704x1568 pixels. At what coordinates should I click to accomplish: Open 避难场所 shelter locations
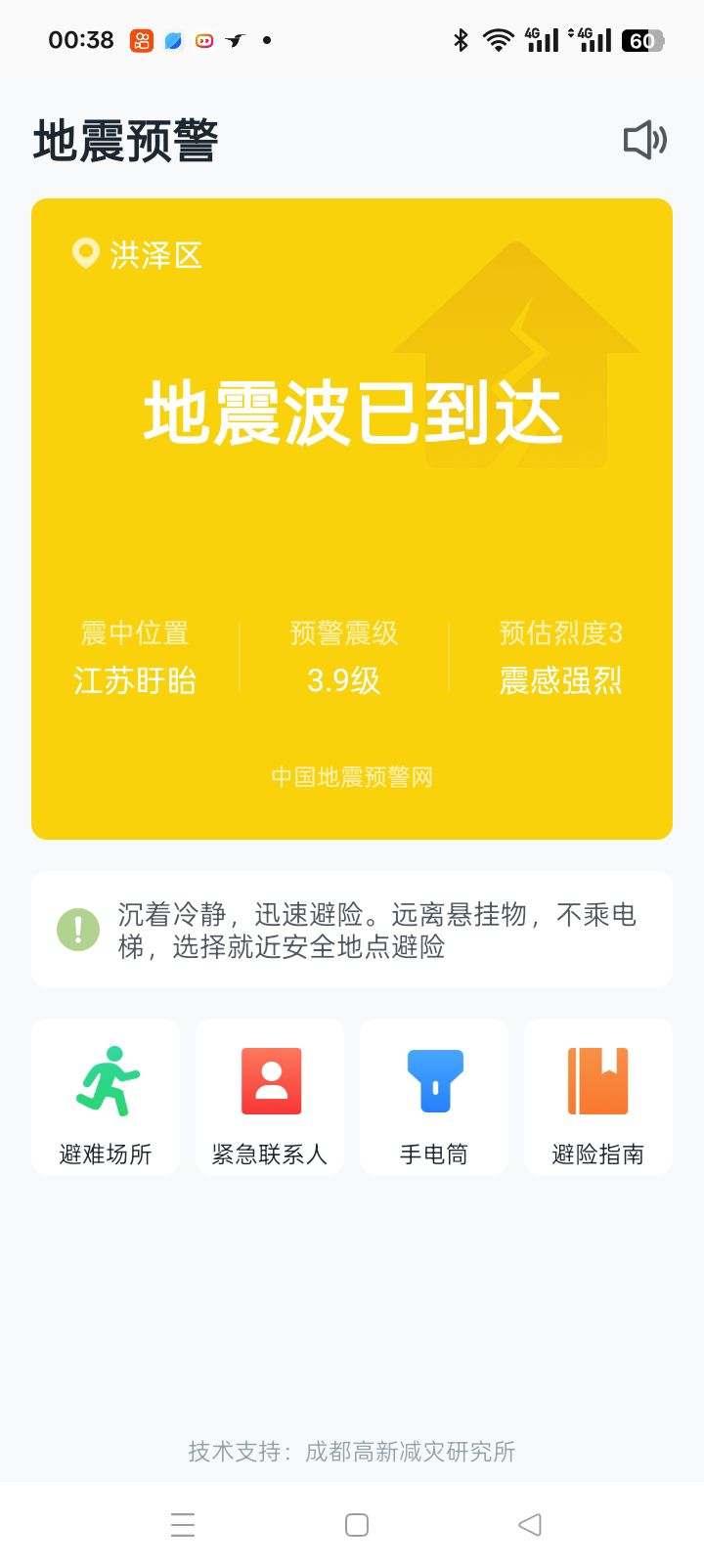point(106,1097)
